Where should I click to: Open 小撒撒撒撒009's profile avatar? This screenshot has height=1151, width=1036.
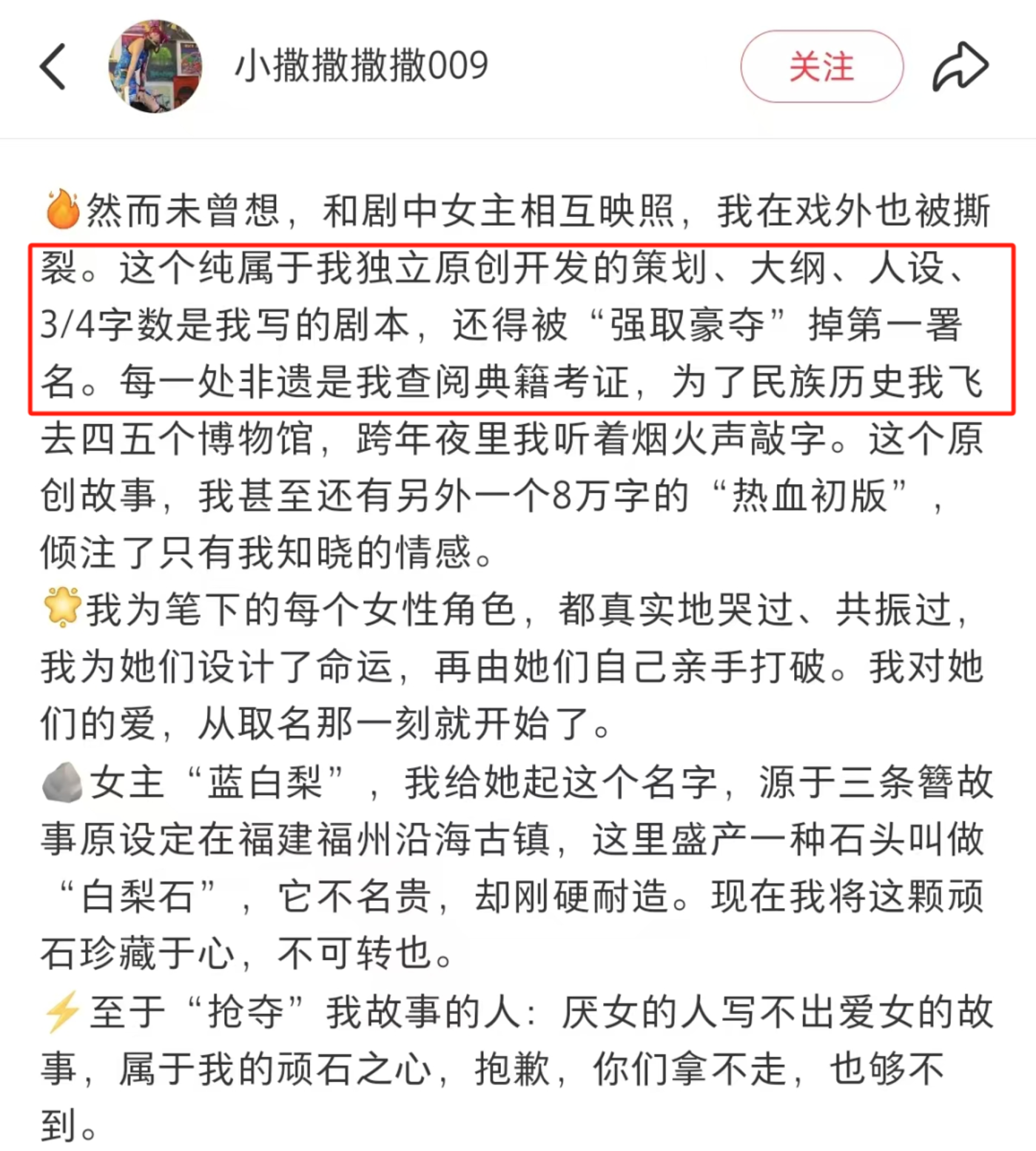pos(155,67)
